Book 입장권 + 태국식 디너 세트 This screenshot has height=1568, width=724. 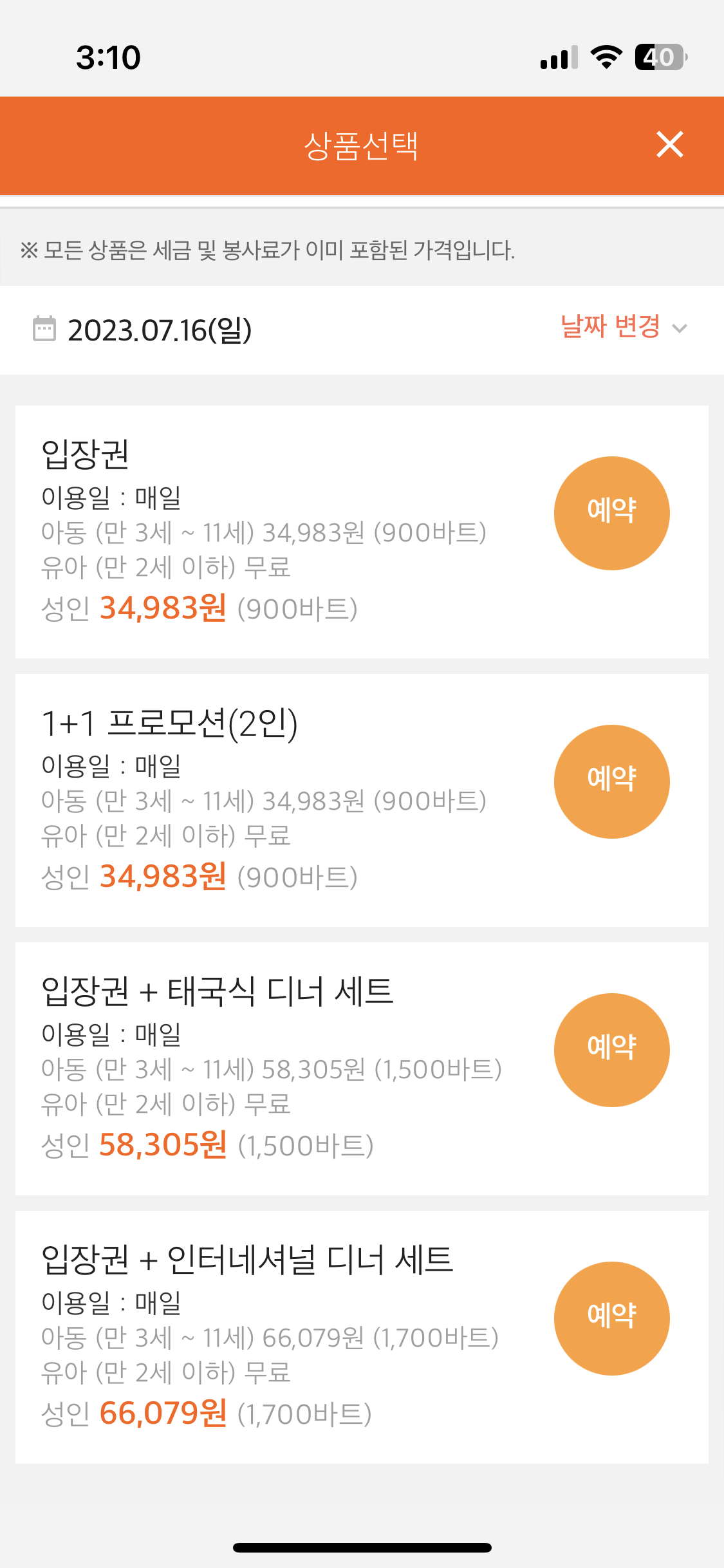click(x=611, y=1050)
